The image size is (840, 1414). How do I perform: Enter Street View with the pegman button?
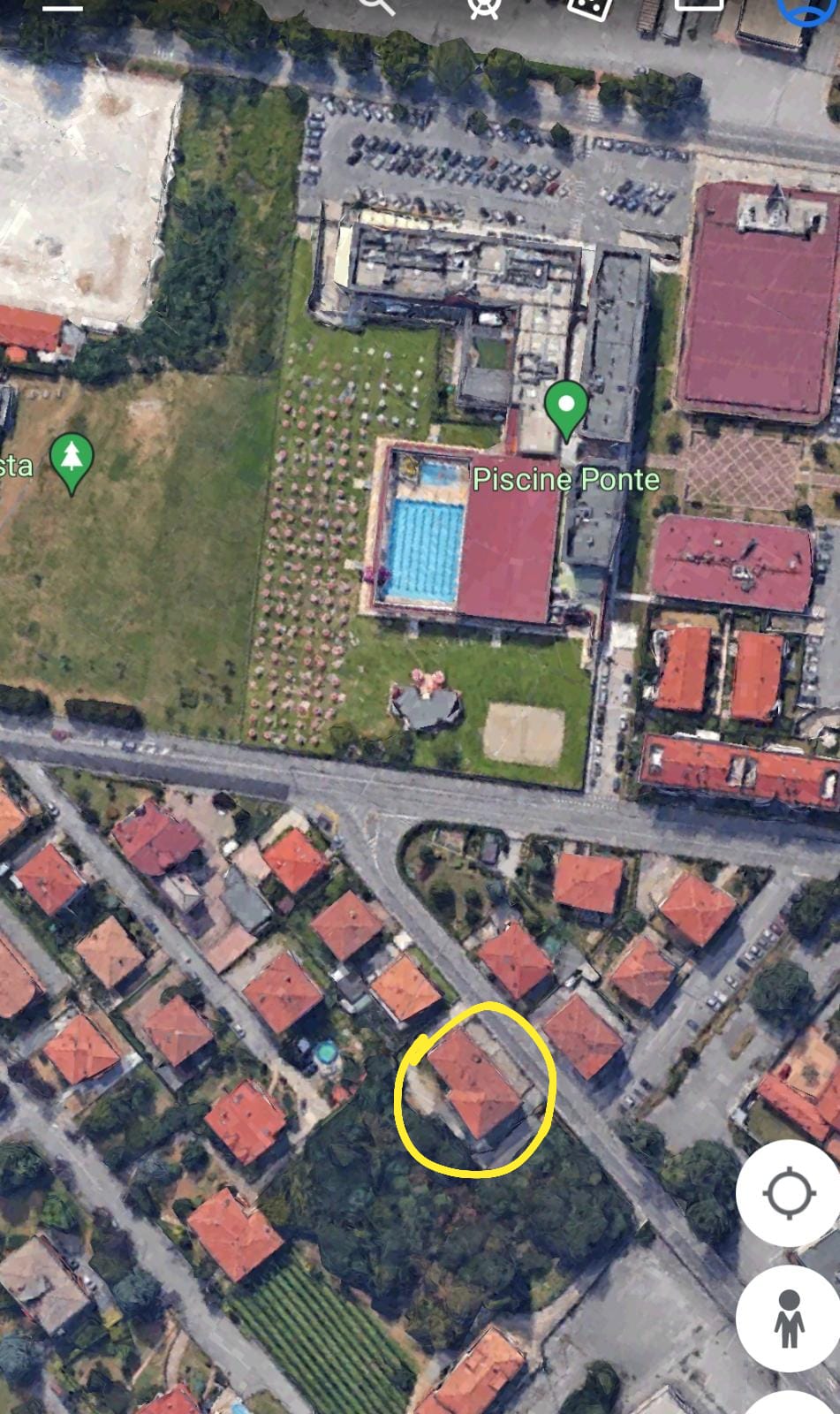(788, 1318)
